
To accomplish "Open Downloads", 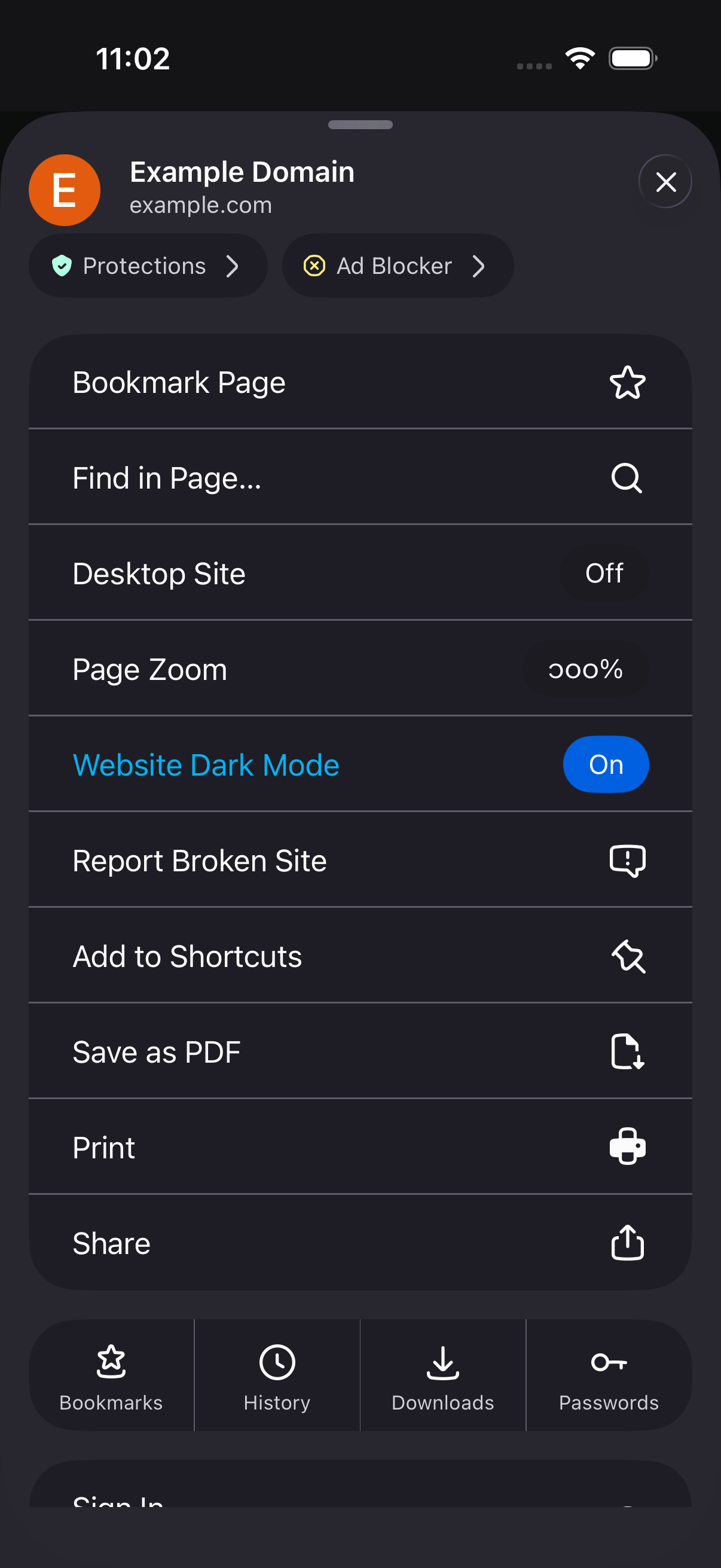I will [x=443, y=1374].
